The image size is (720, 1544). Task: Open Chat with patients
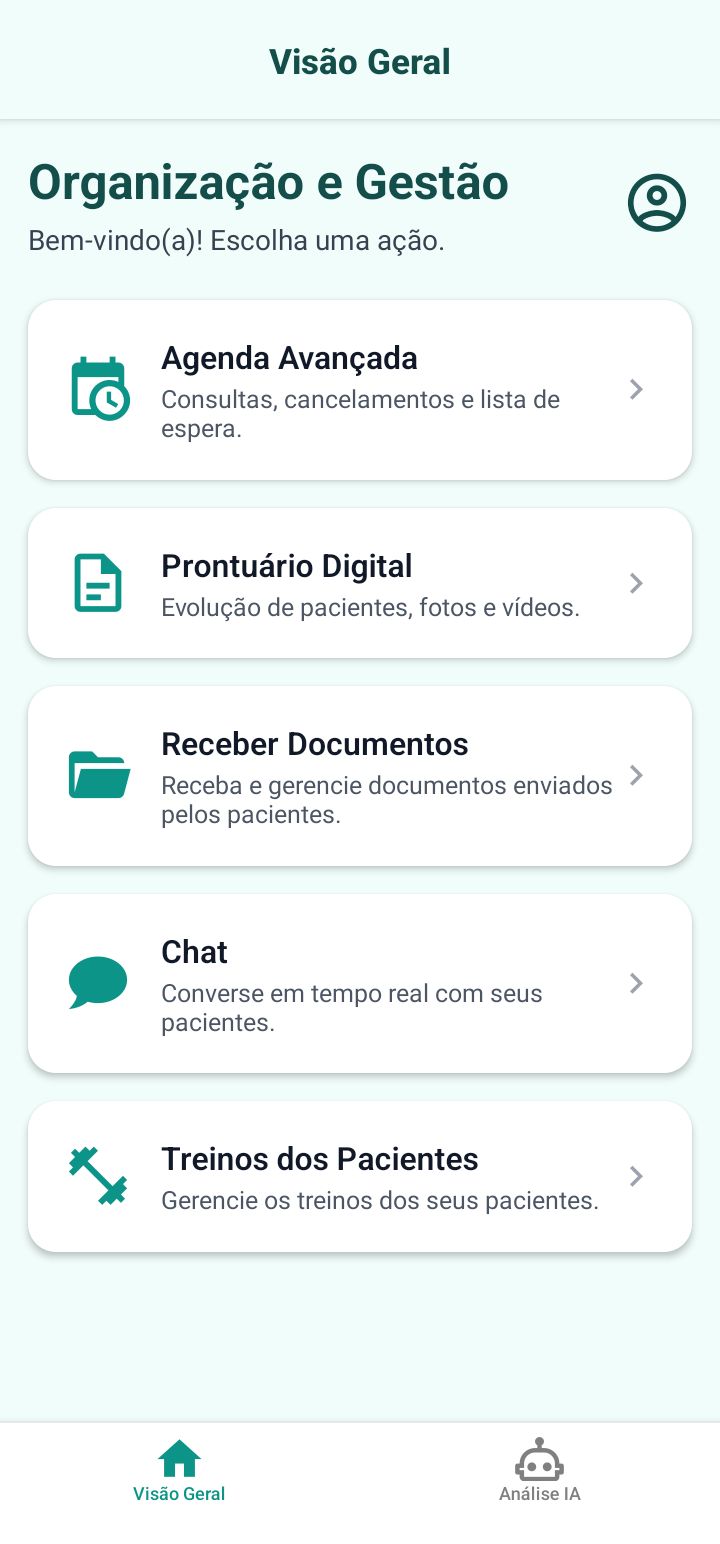click(x=360, y=983)
